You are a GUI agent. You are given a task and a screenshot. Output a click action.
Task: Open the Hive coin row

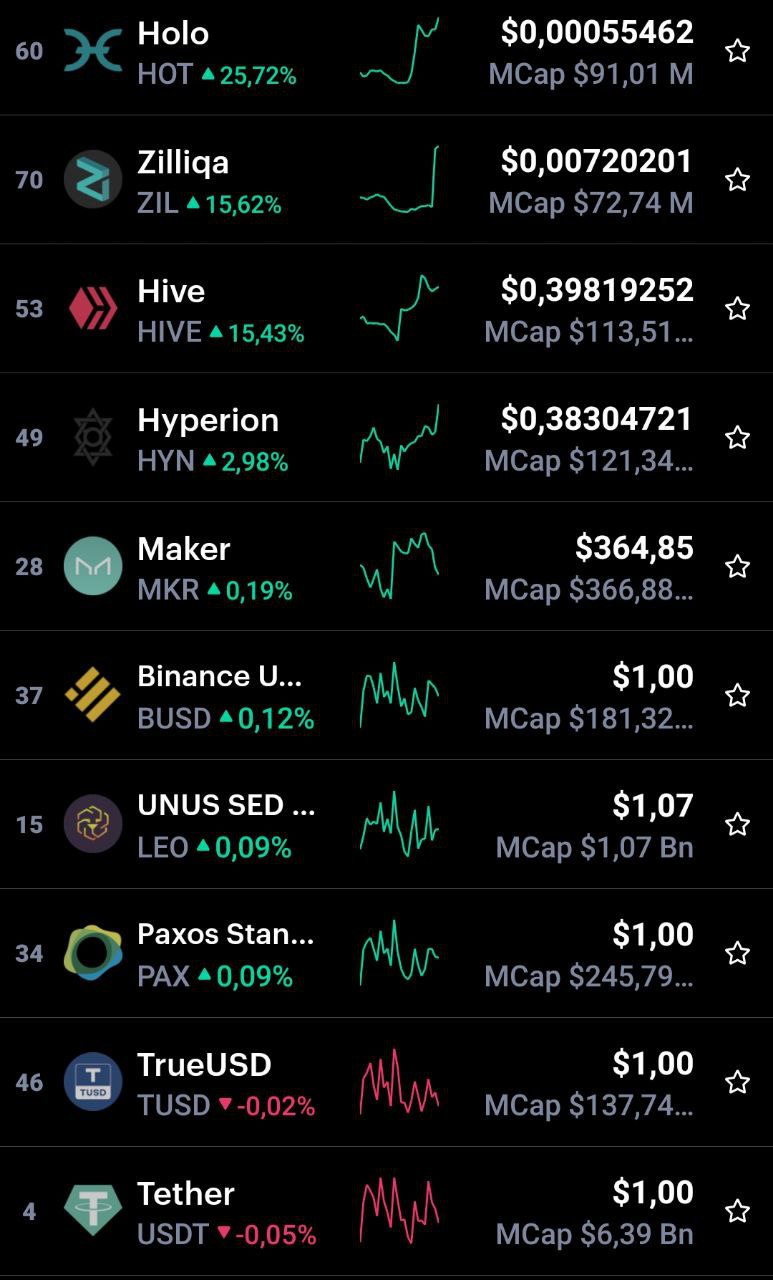click(x=386, y=309)
